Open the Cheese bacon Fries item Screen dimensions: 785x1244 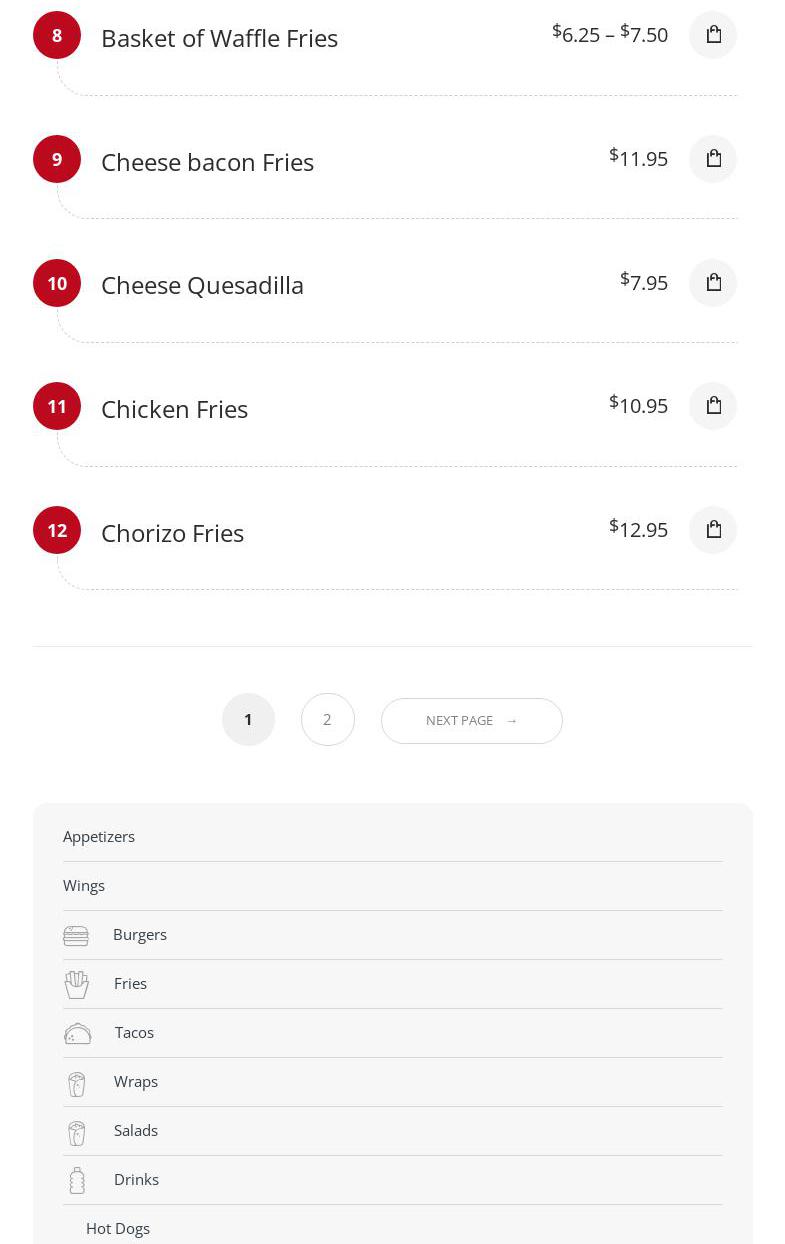point(207,162)
